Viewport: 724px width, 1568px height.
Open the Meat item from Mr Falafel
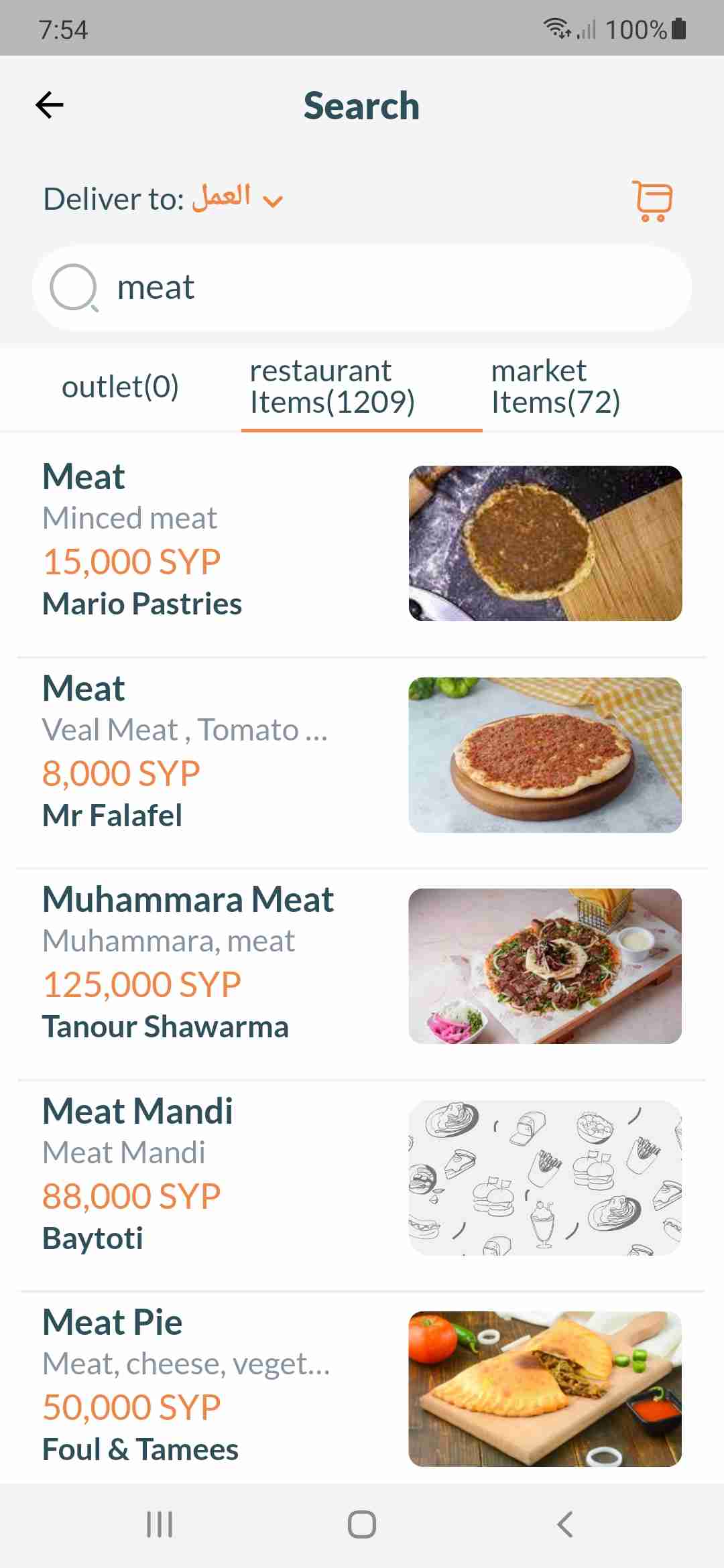(362, 755)
